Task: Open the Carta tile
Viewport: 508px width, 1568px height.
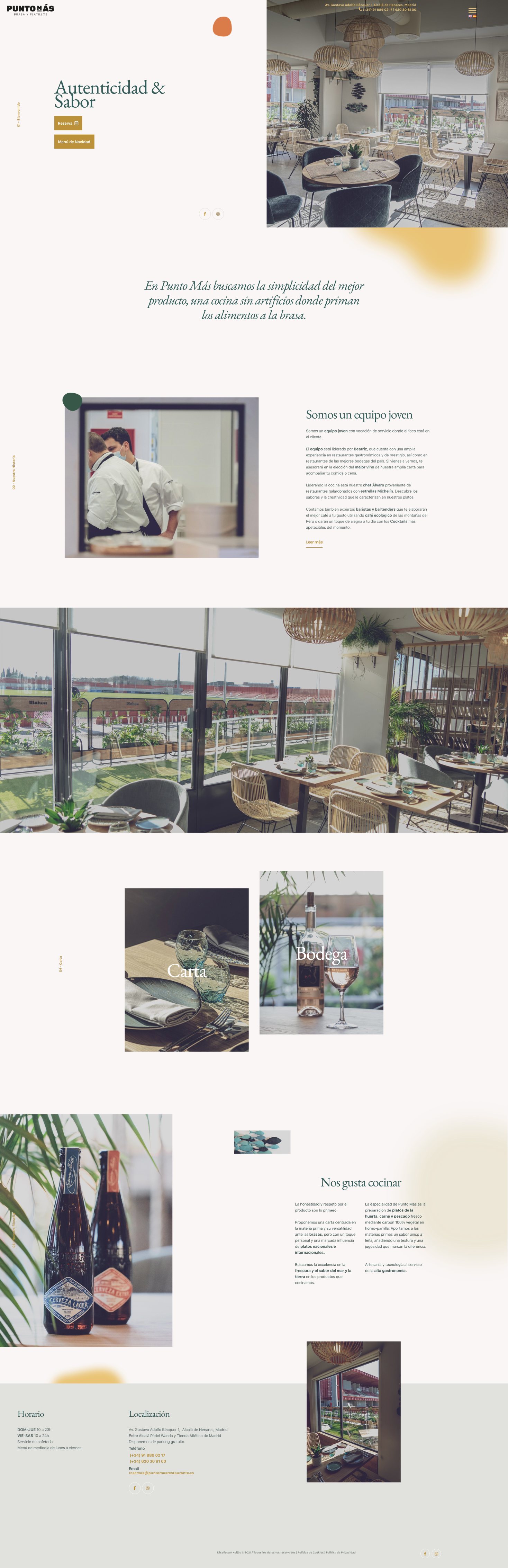Action: click(x=186, y=970)
